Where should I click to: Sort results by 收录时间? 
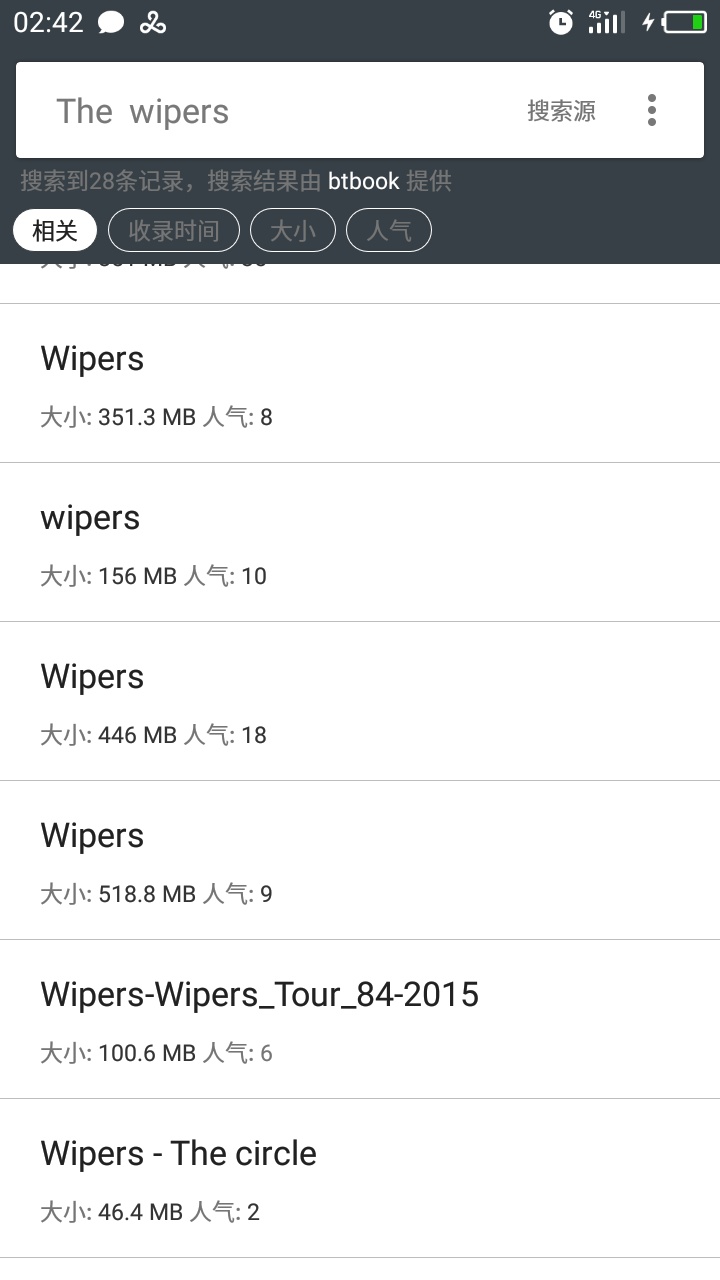click(x=174, y=231)
